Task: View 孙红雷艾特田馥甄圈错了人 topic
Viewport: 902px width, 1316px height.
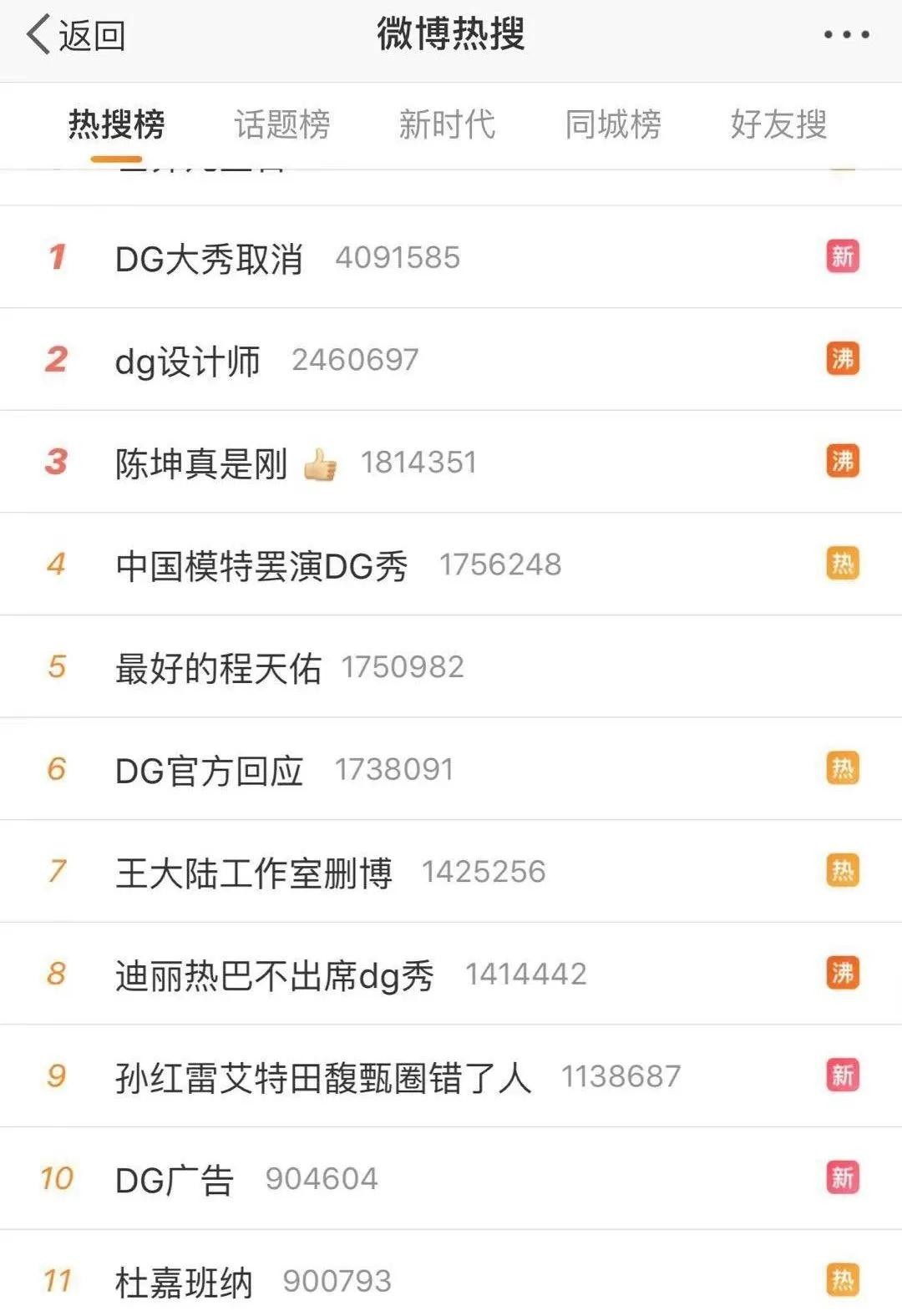Action: [323, 1077]
